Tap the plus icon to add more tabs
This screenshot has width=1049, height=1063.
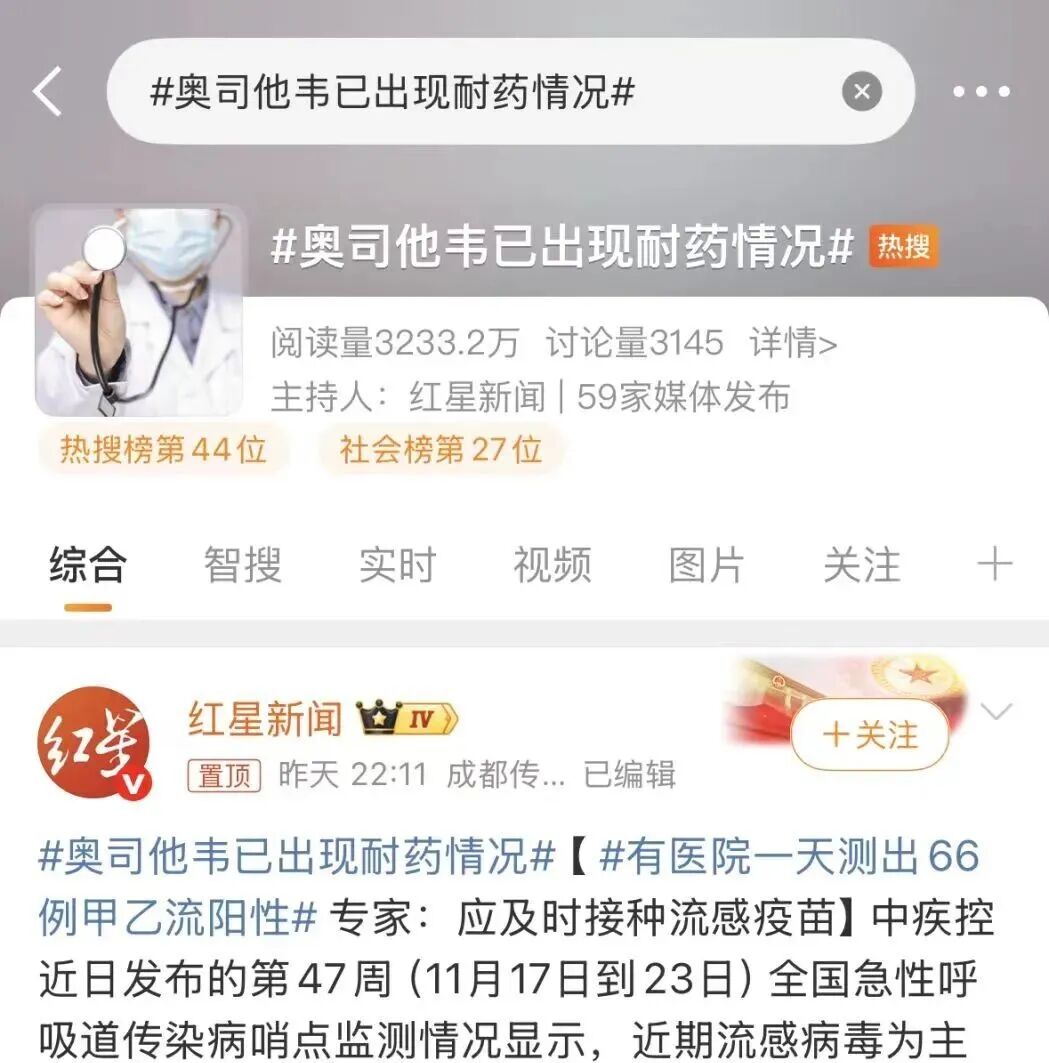point(995,565)
